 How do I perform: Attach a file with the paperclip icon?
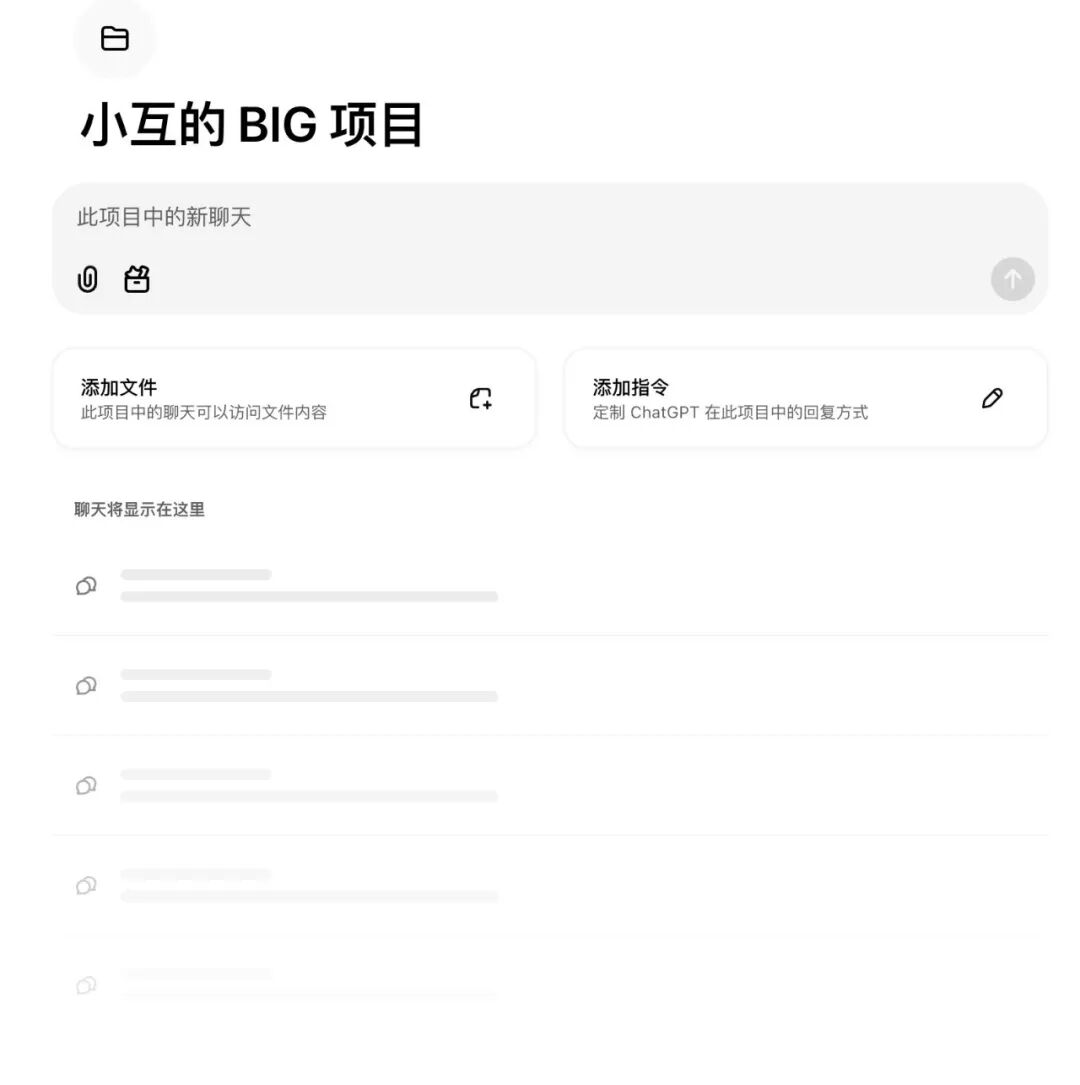(x=88, y=279)
